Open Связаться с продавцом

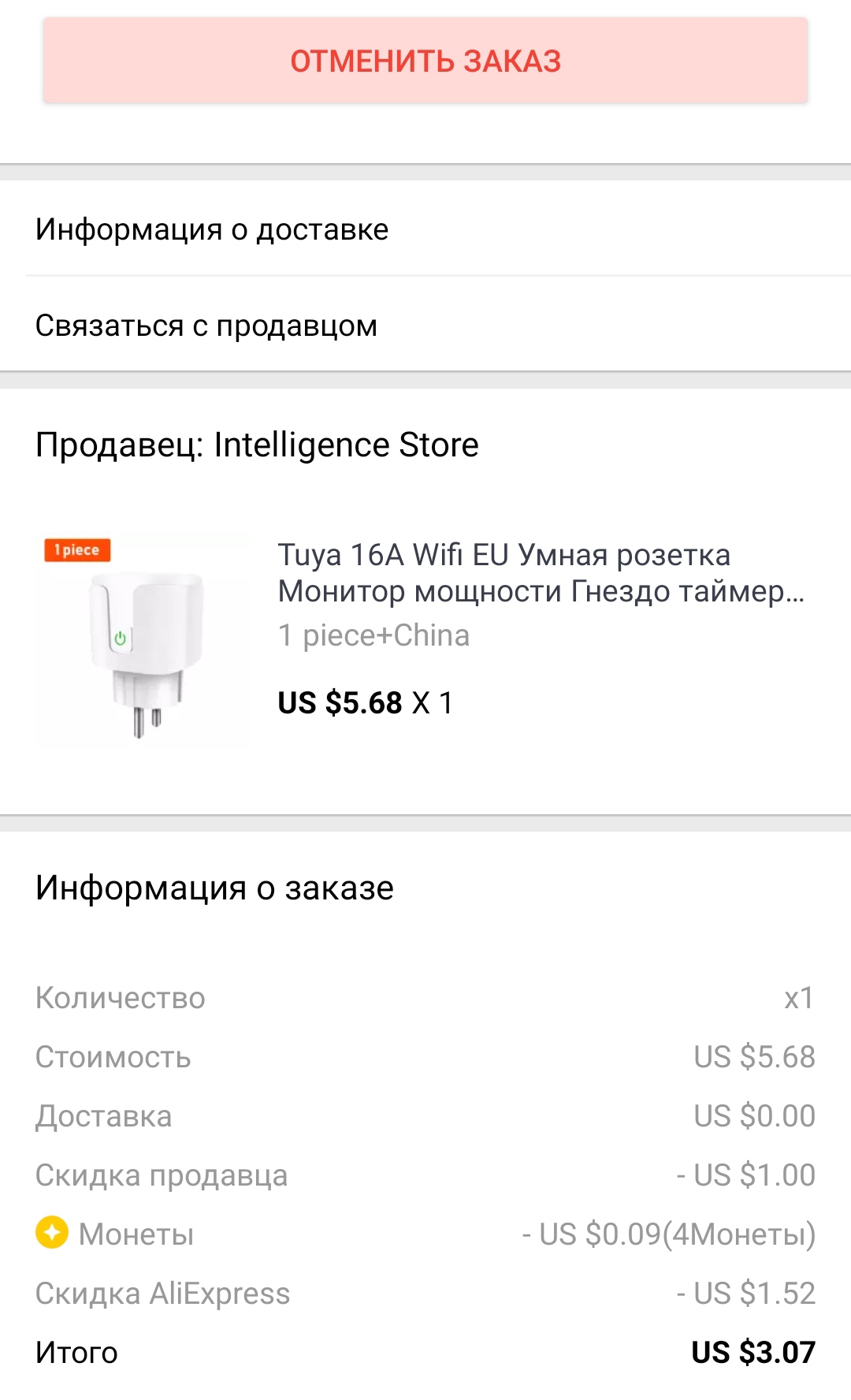[x=425, y=325]
